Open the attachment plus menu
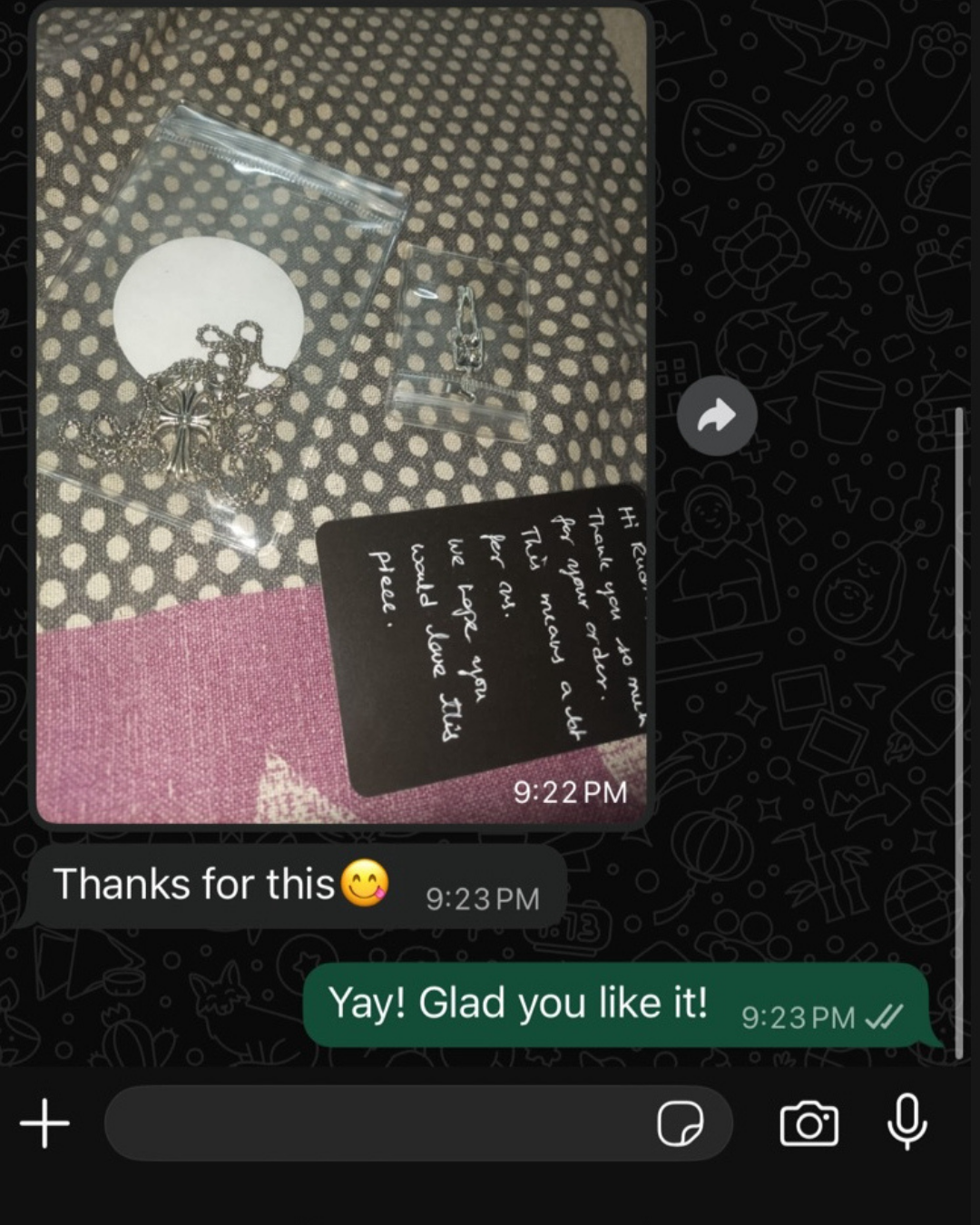The height and width of the screenshot is (1225, 980). [44, 1123]
